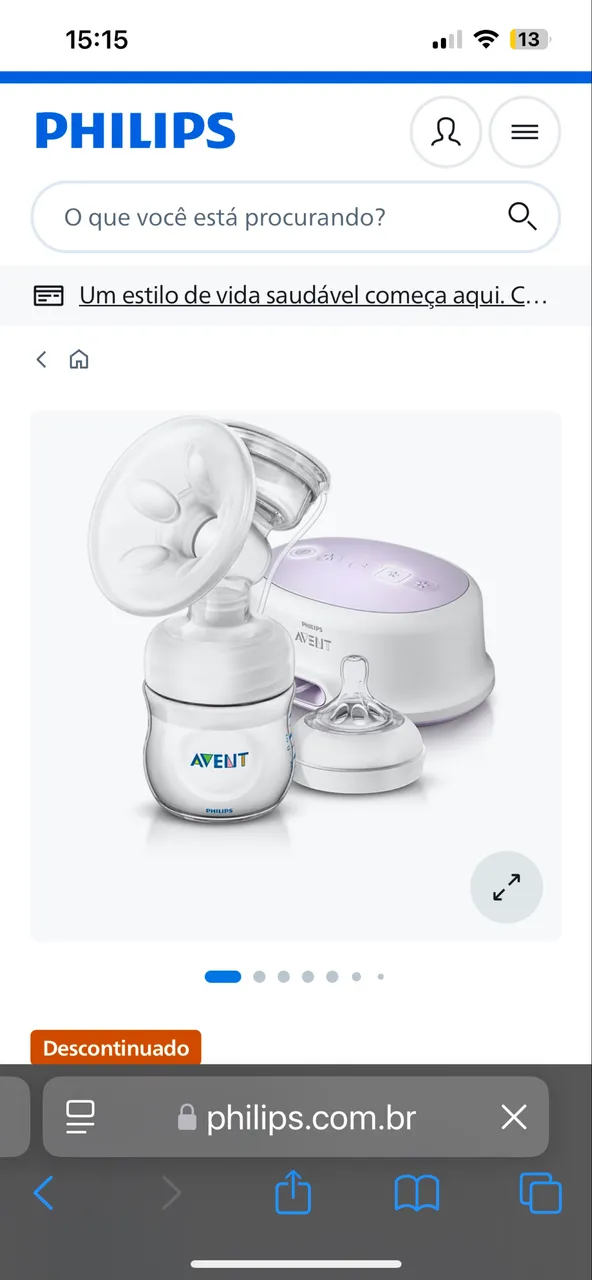The width and height of the screenshot is (592, 1280).
Task: Open the hamburger menu
Action: pyautogui.click(x=525, y=132)
